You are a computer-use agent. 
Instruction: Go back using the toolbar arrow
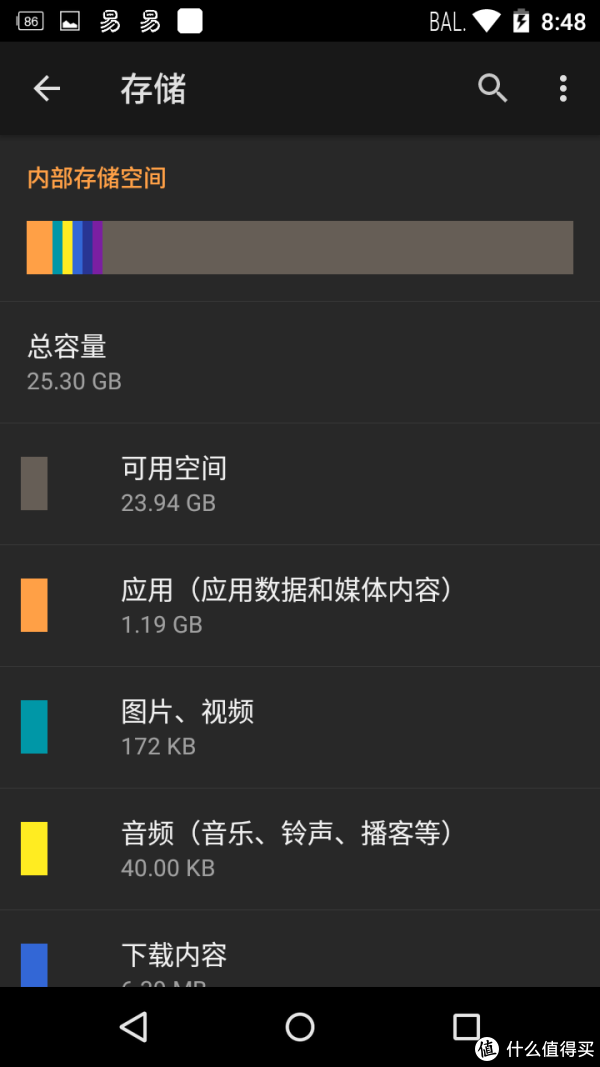47,88
